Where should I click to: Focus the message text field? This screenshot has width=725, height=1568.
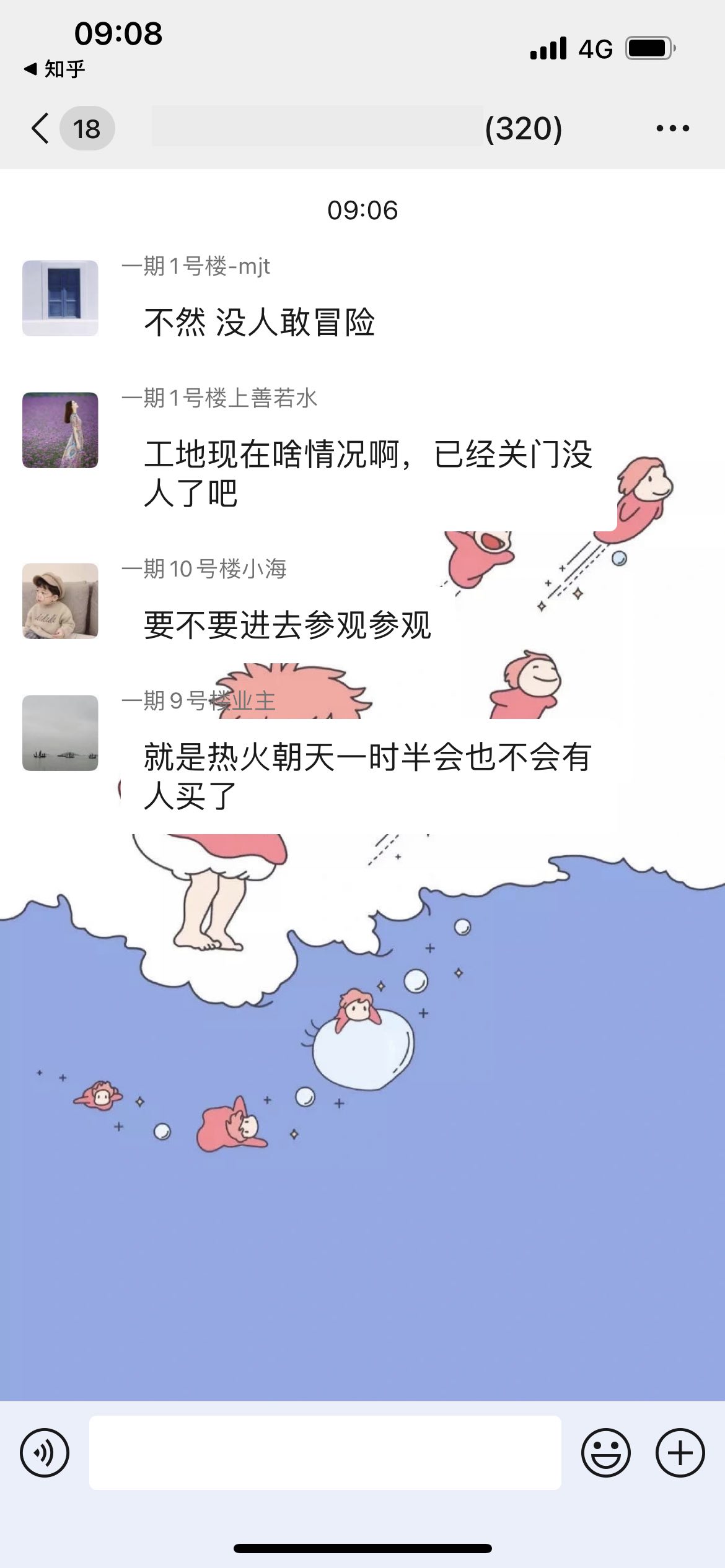(x=325, y=1452)
